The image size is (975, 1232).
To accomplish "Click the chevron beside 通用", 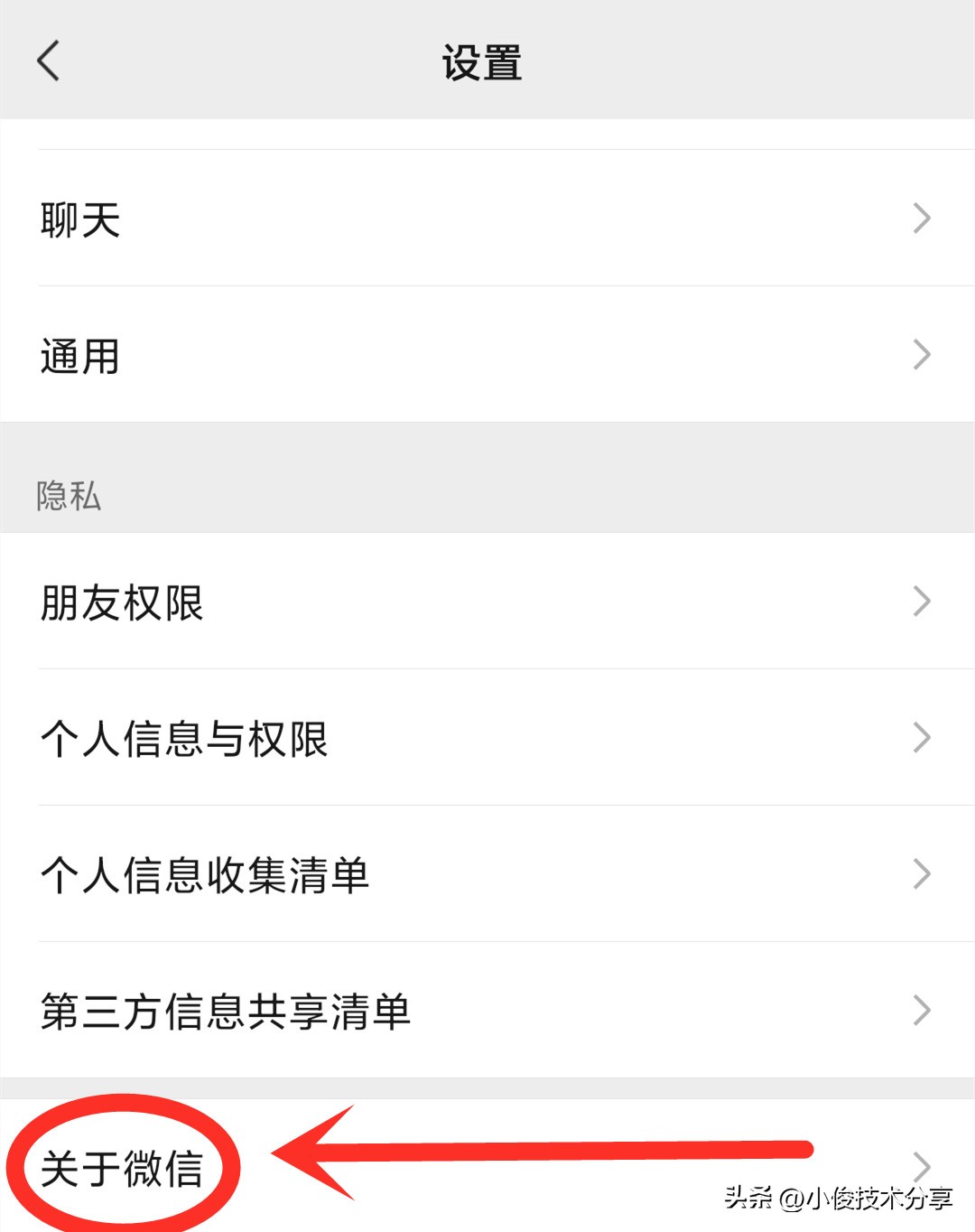I will point(921,354).
